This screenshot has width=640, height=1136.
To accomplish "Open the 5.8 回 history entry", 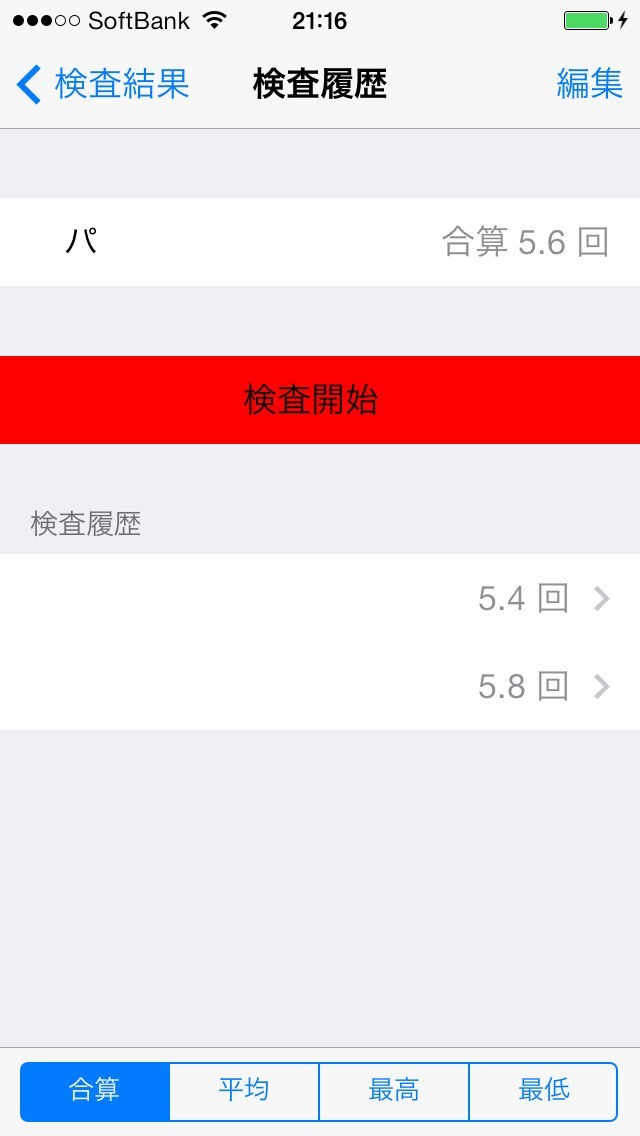I will point(320,687).
